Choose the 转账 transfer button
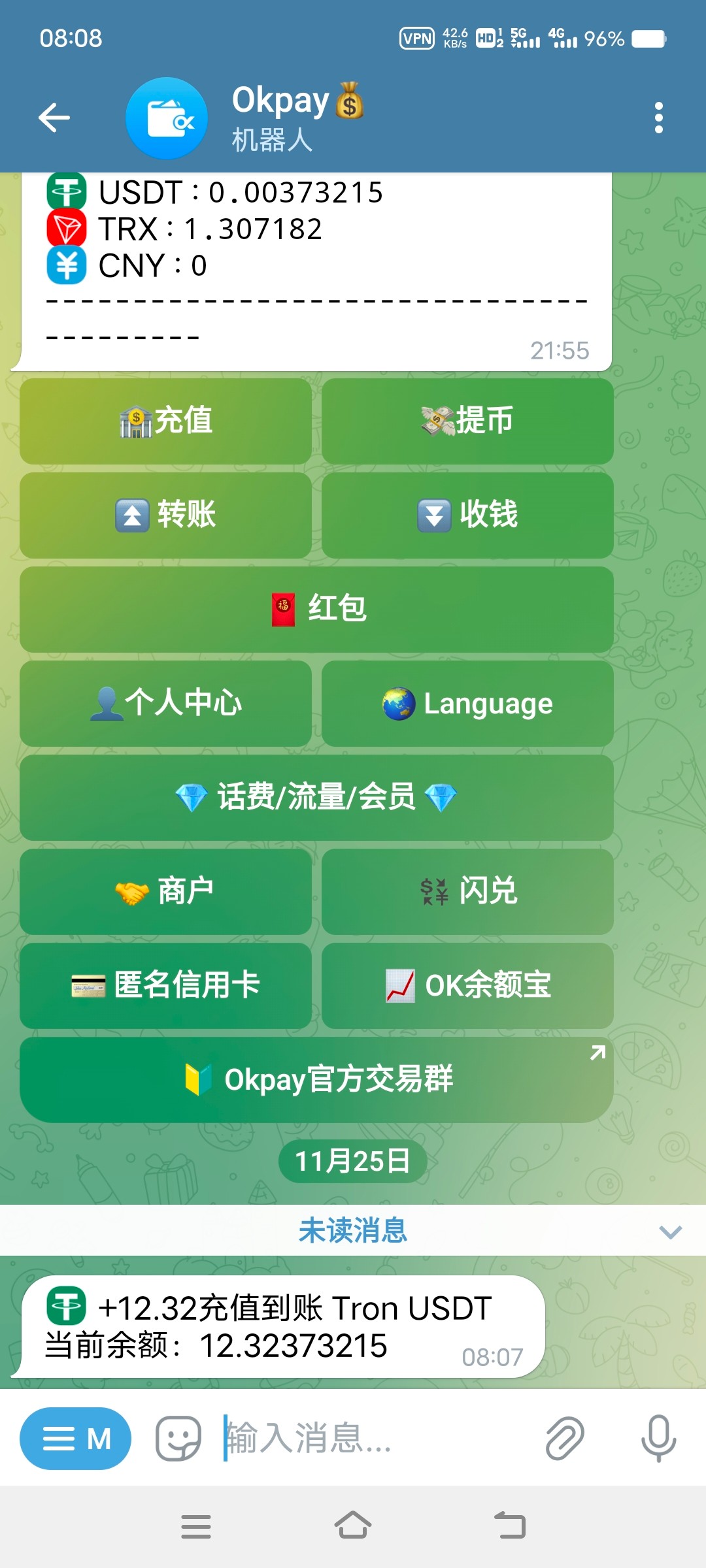 (x=165, y=515)
